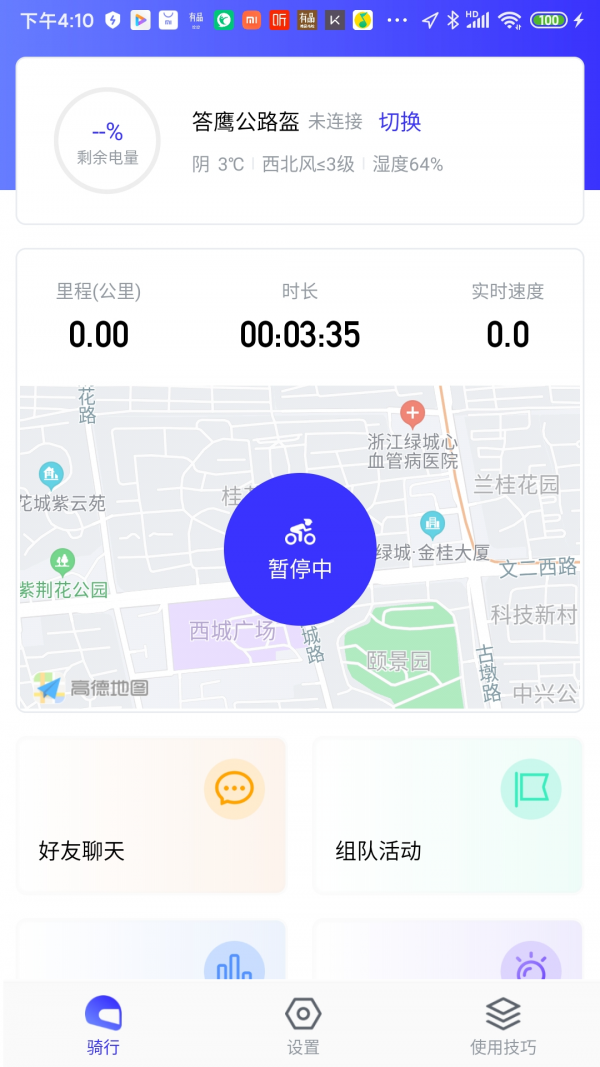Tap 切换 to switch helmet device

(x=400, y=122)
